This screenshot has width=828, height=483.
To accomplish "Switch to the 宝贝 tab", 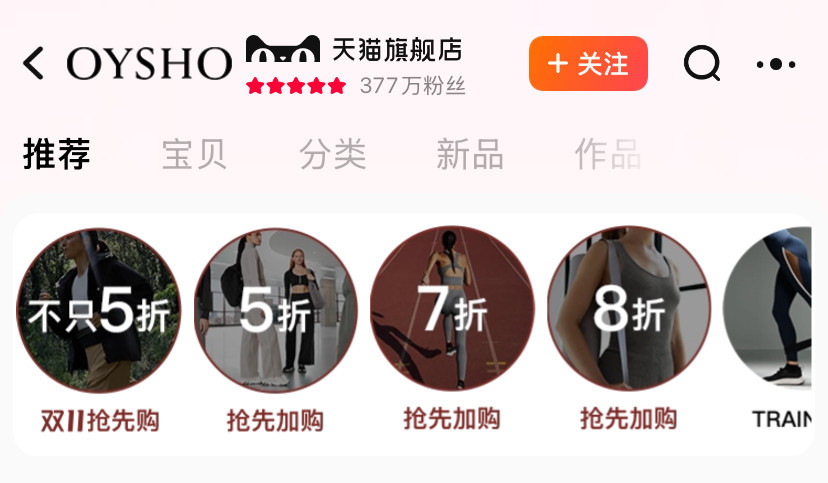I will (194, 154).
